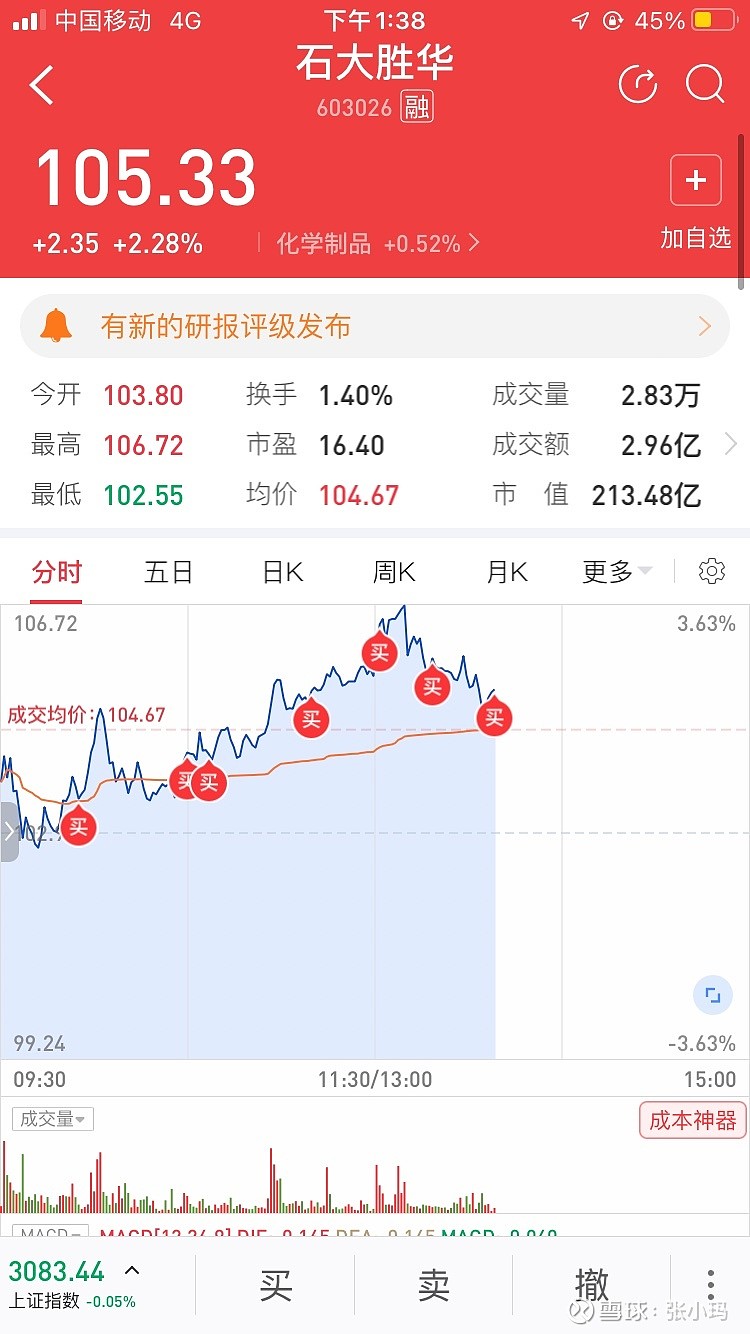Go back using the top-left arrow

tap(42, 86)
